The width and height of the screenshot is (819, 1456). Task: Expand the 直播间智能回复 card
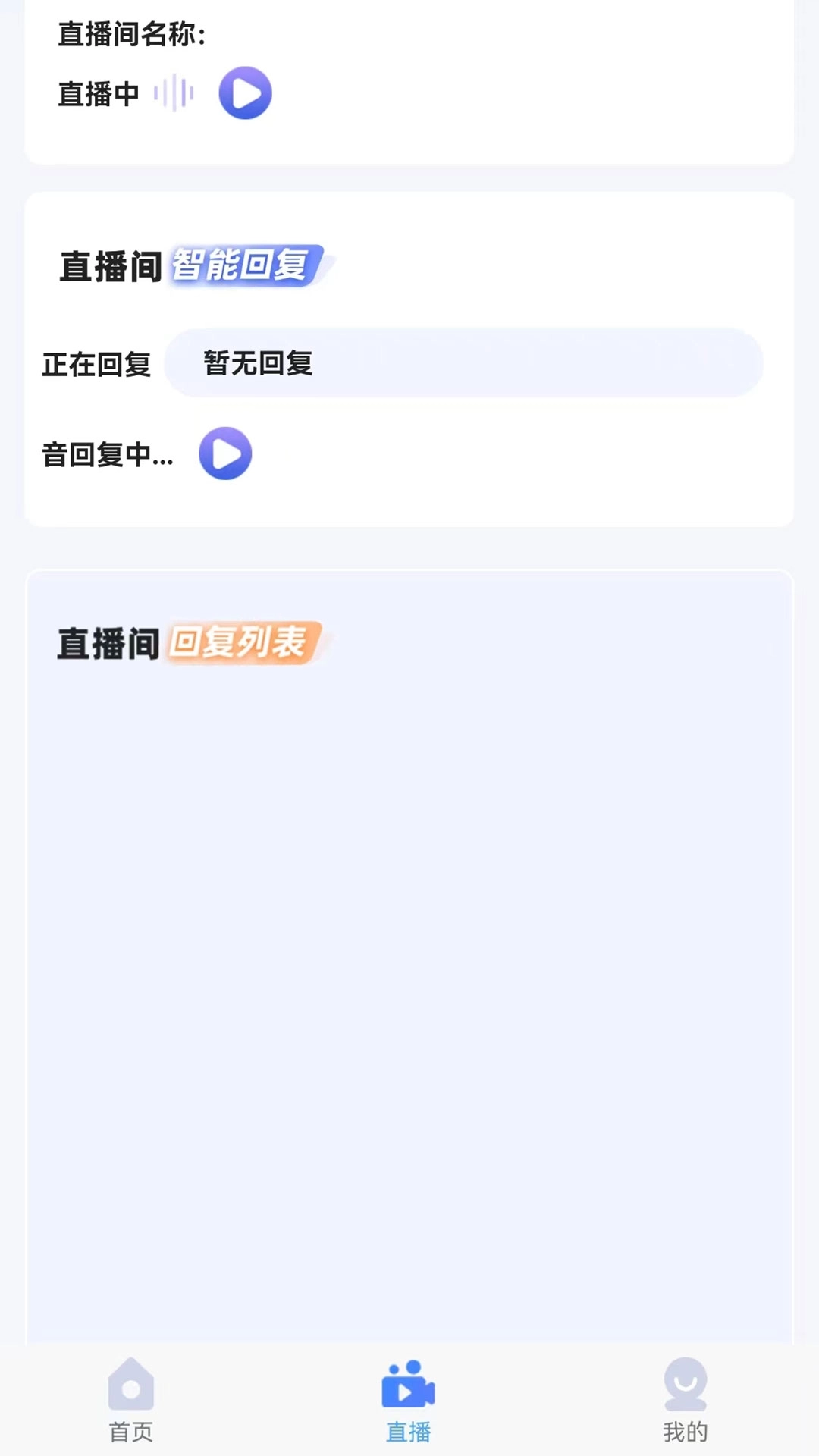pos(409,356)
